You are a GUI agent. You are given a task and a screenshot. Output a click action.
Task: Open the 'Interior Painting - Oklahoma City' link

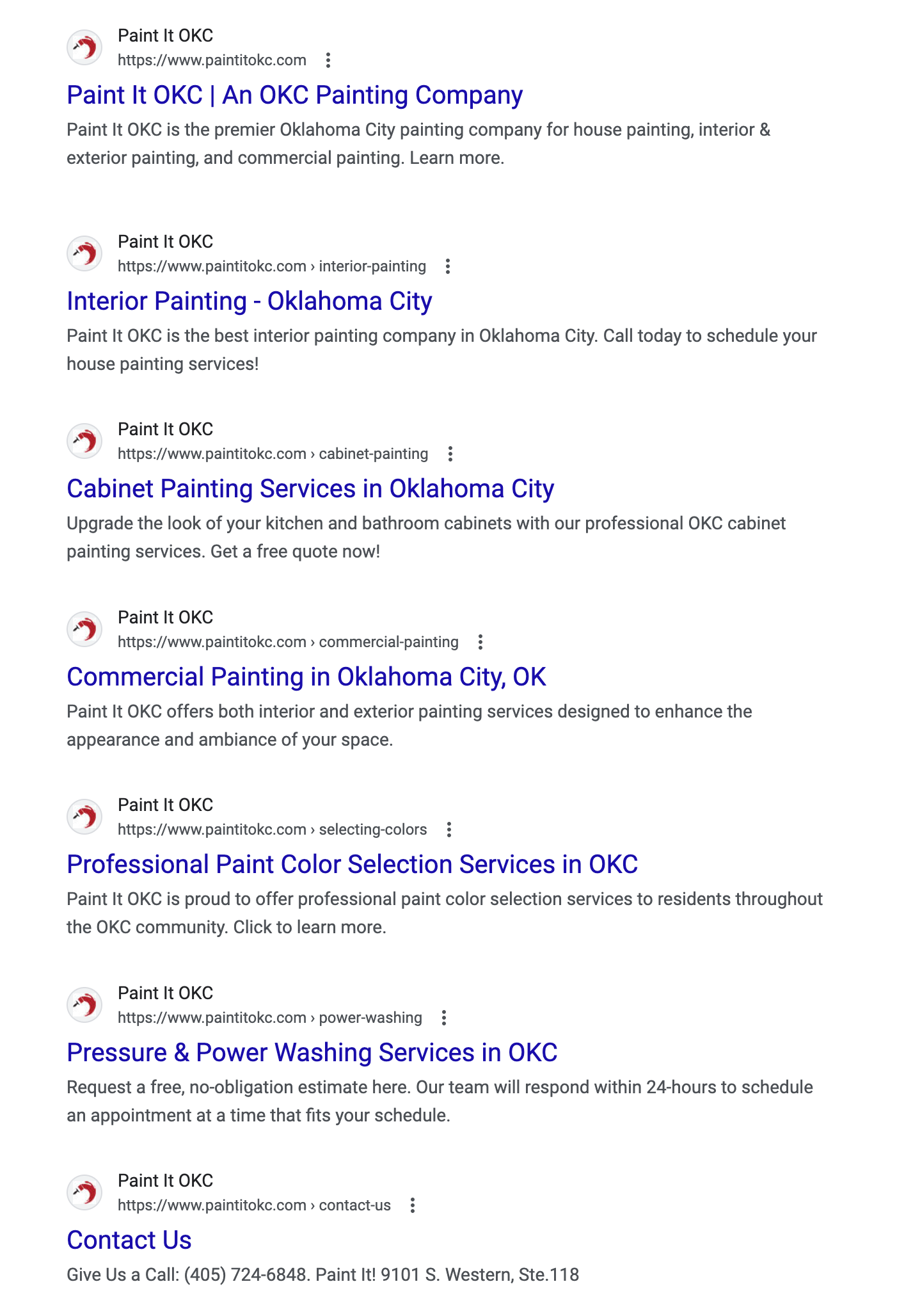(x=249, y=301)
